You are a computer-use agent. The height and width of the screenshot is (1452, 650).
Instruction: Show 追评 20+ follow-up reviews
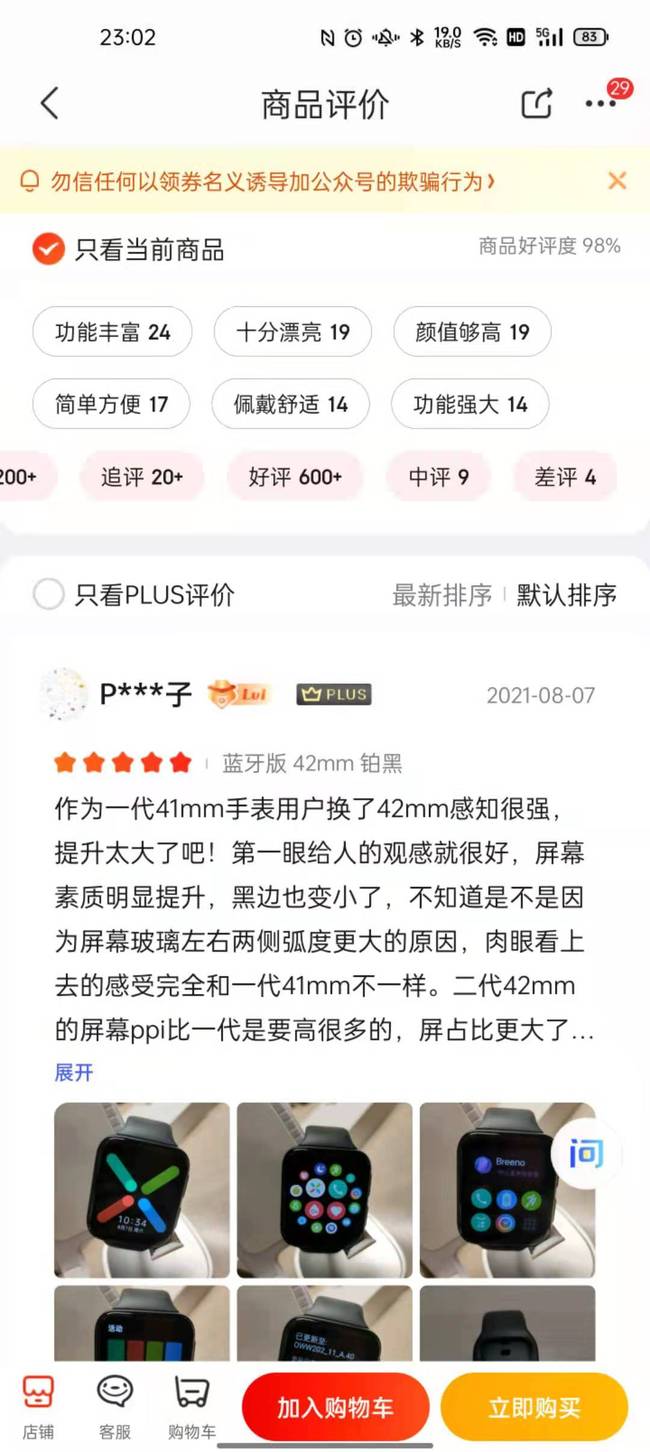[x=141, y=477]
